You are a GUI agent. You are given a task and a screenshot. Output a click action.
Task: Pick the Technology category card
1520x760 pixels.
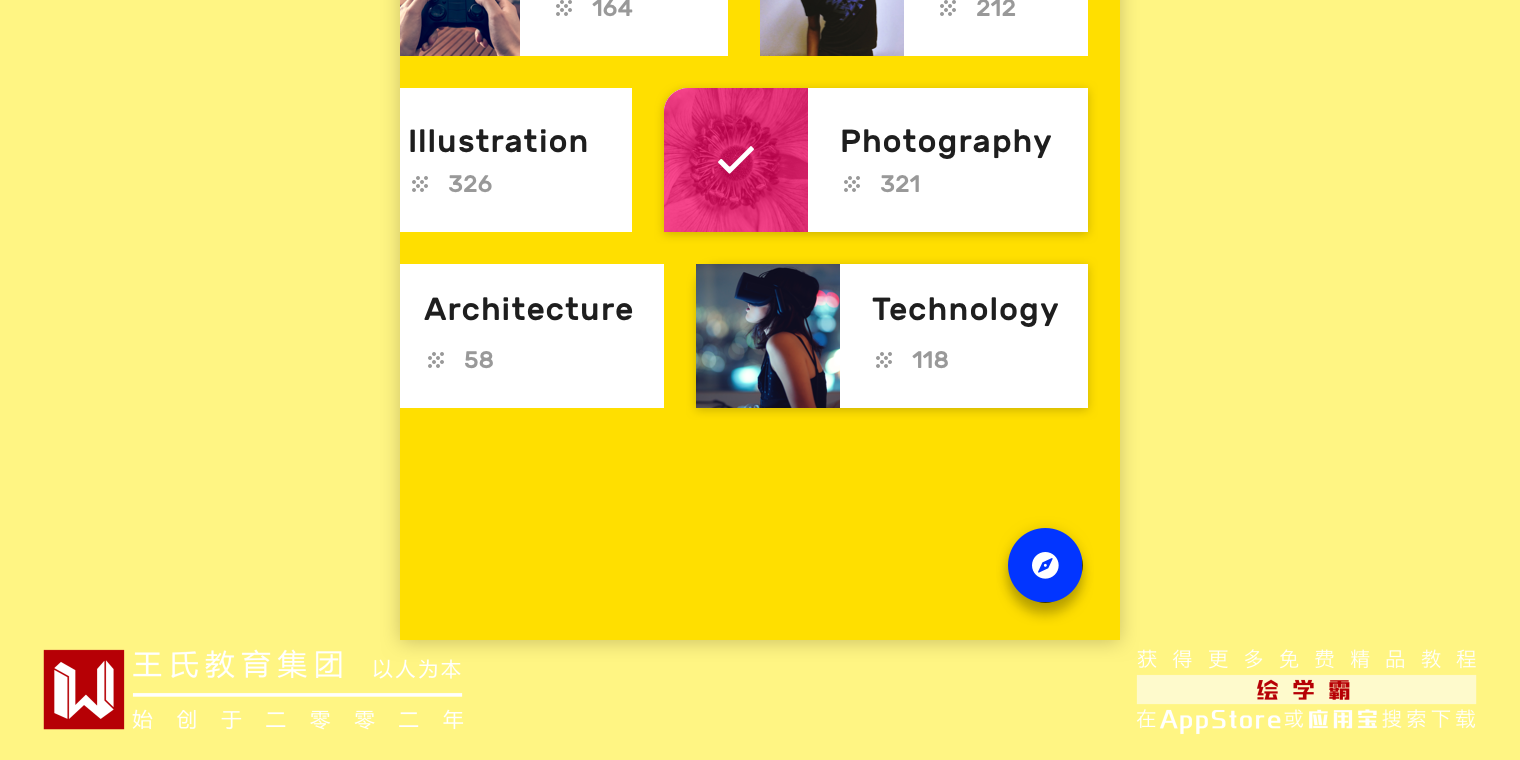(x=891, y=335)
